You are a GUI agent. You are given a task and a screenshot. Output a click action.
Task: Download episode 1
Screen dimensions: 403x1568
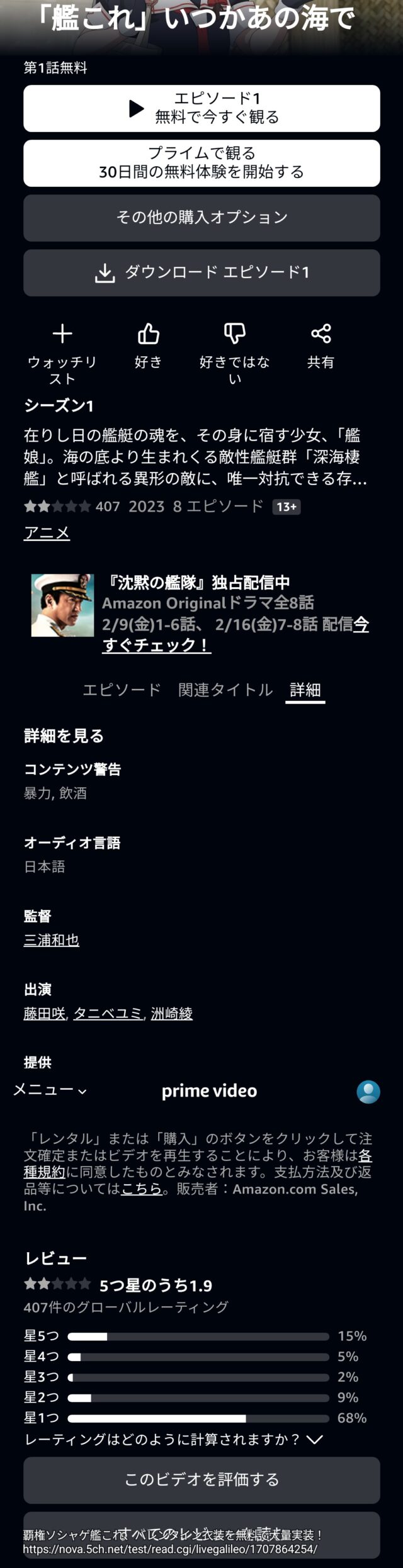coord(201,272)
